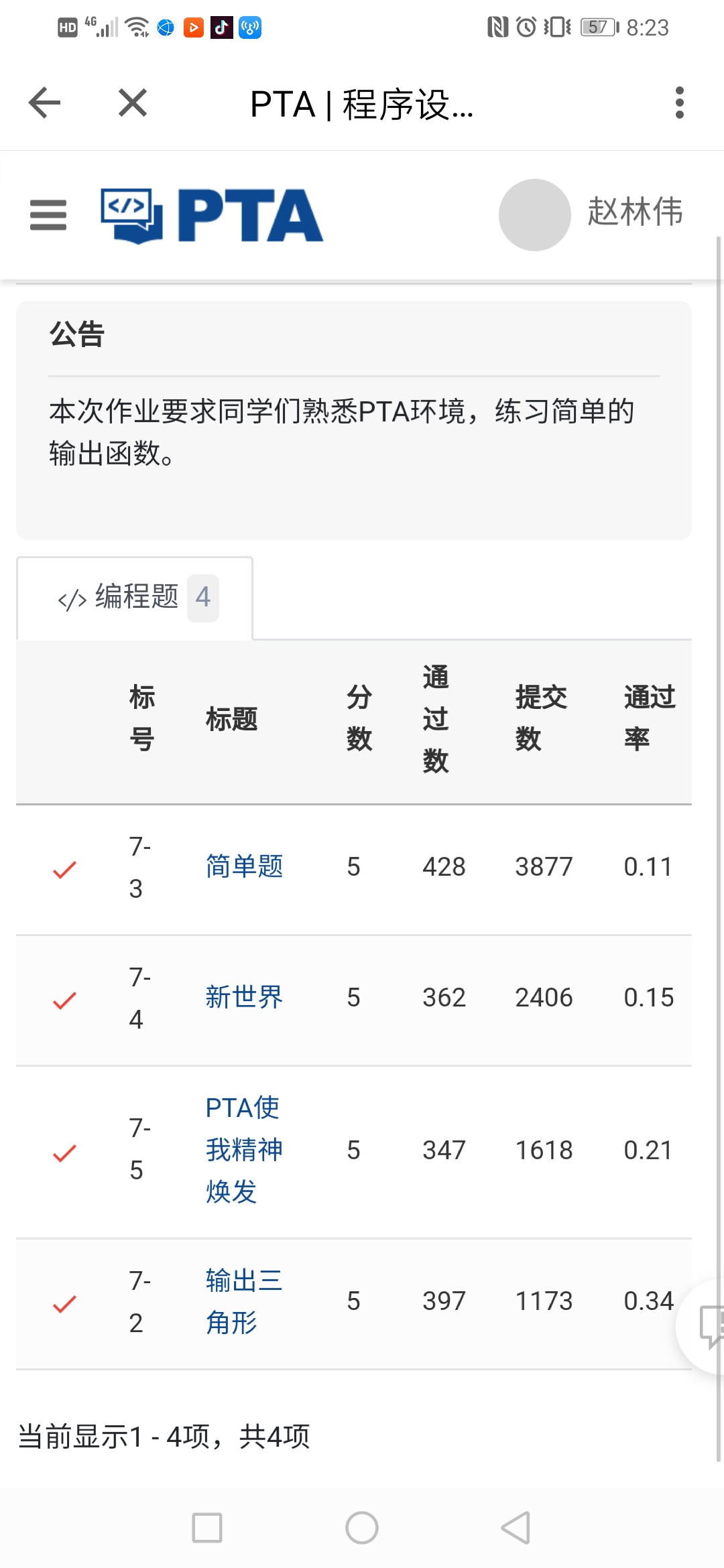Open the hamburger drawer menu
This screenshot has width=724, height=1568.
click(x=48, y=215)
